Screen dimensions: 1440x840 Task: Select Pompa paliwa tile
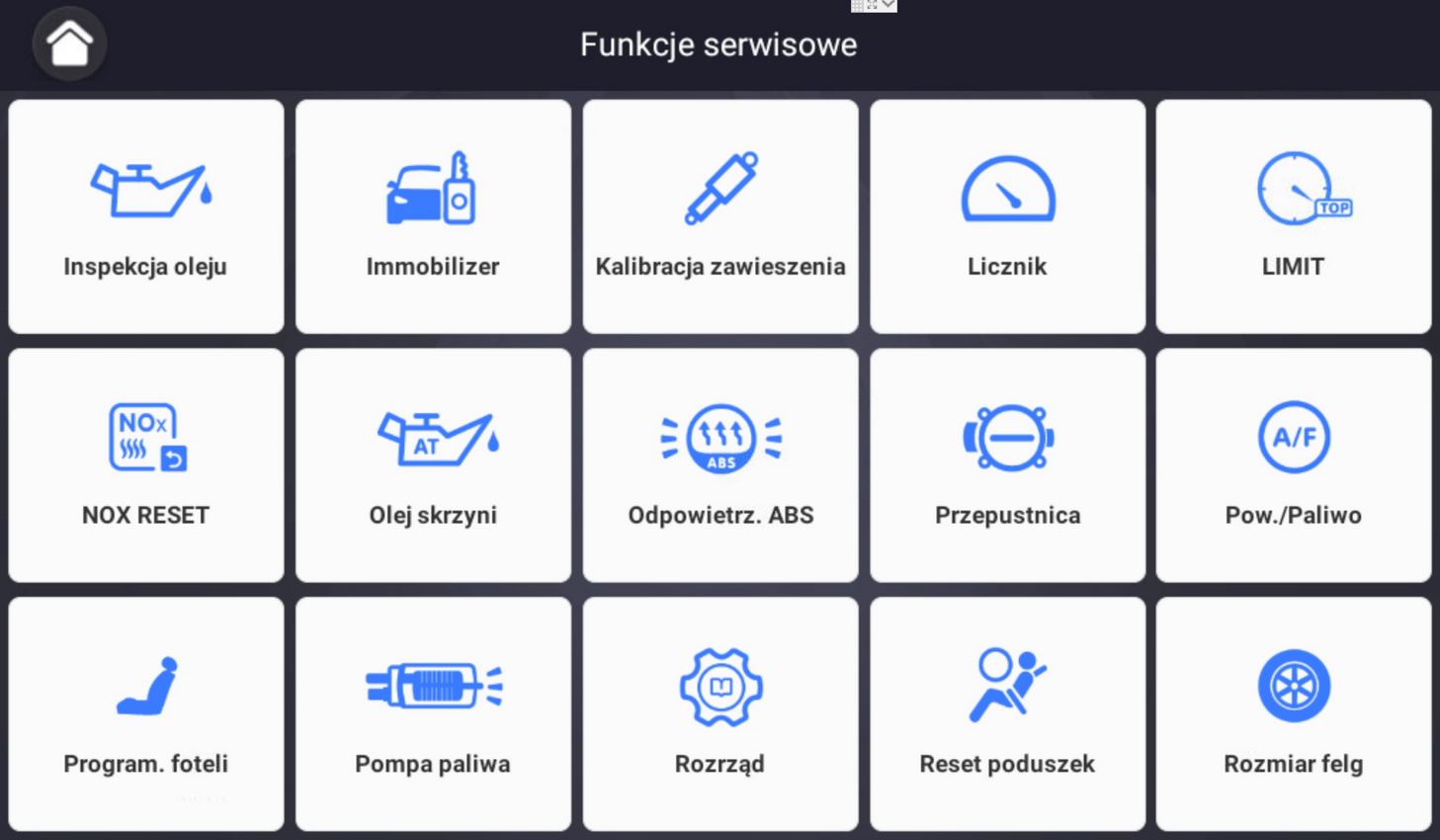click(433, 714)
